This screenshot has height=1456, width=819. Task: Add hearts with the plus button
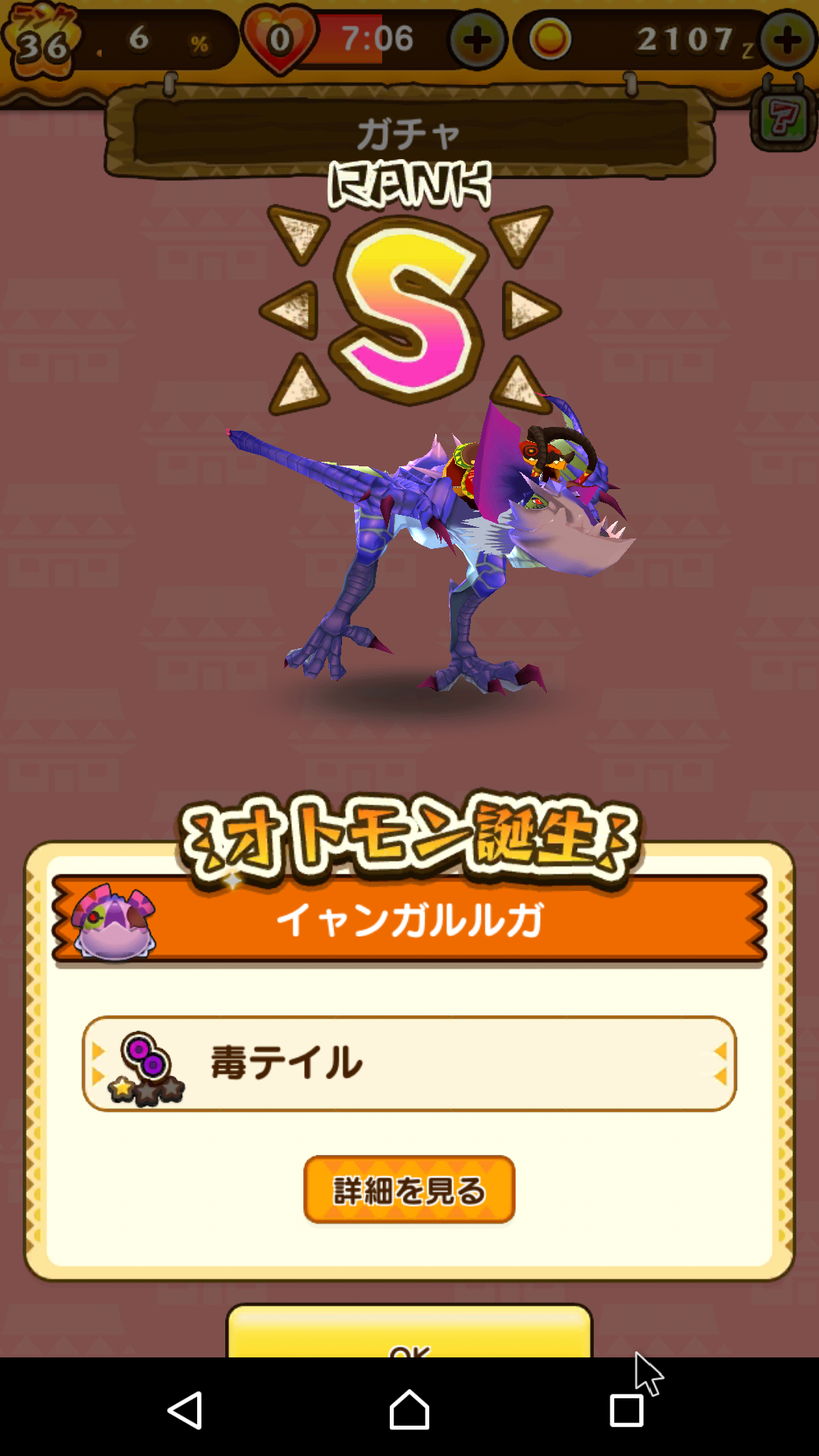pyautogui.click(x=477, y=40)
